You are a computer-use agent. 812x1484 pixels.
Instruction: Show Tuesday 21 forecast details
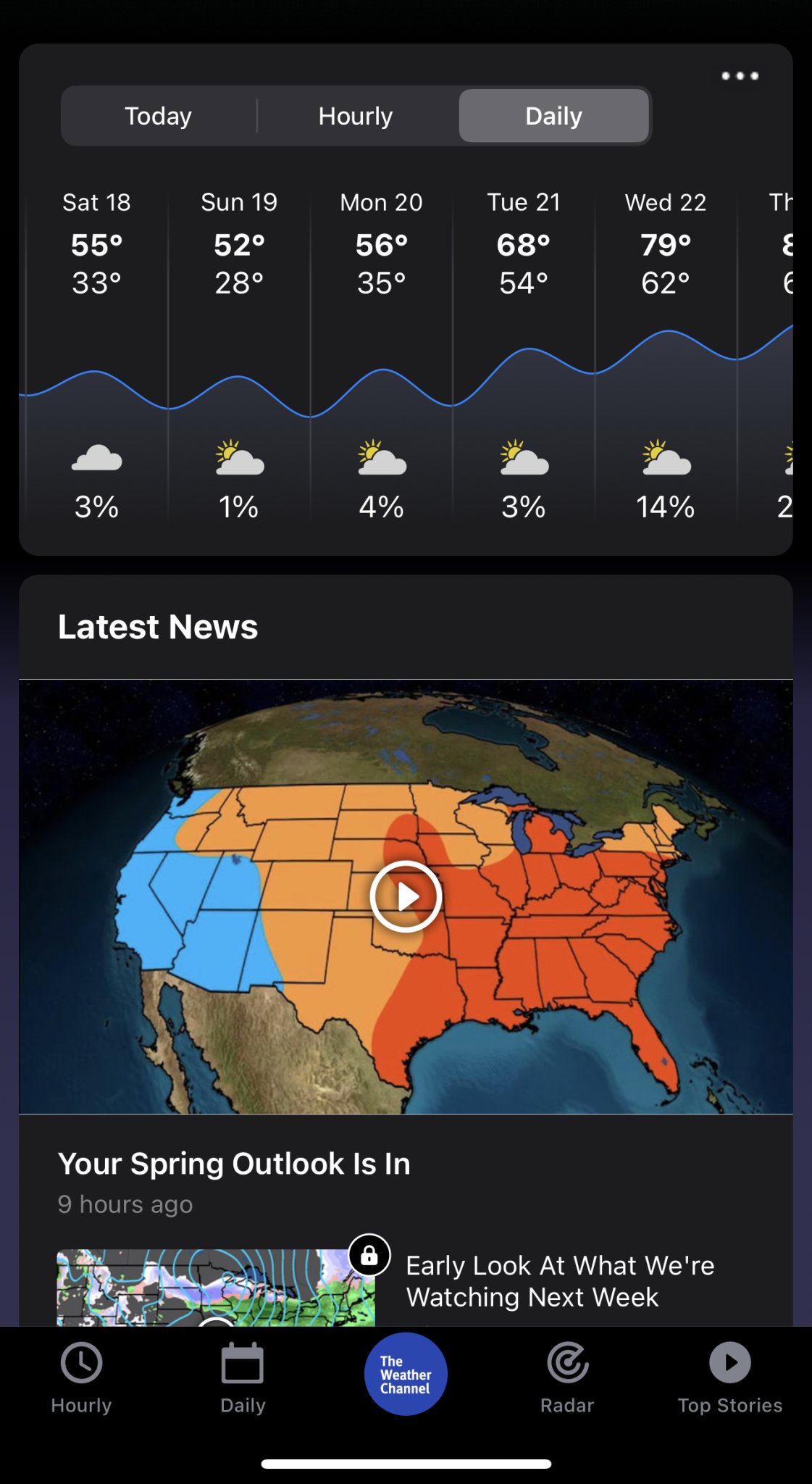pos(524,355)
